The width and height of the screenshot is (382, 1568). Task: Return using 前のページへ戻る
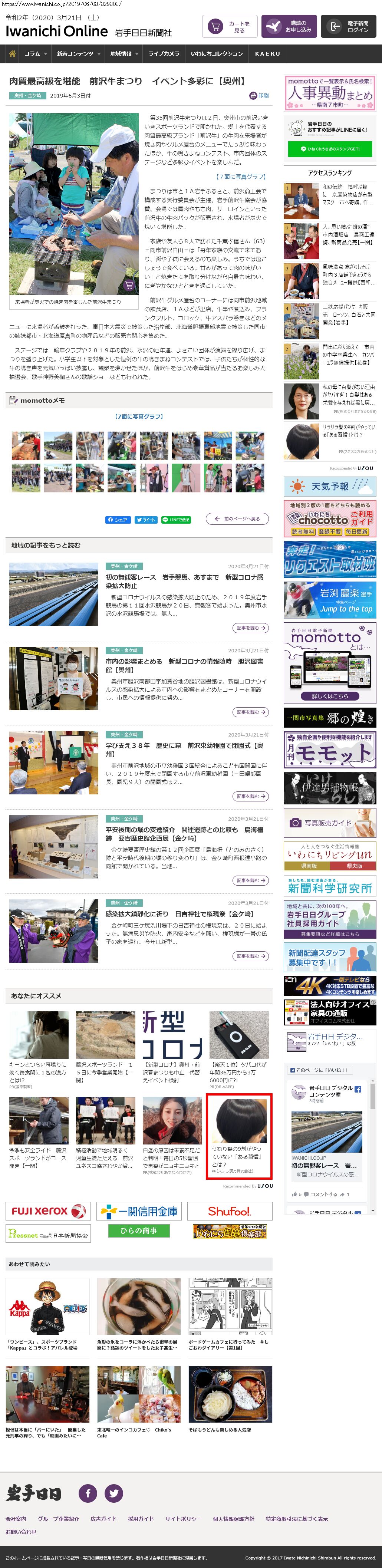[237, 518]
